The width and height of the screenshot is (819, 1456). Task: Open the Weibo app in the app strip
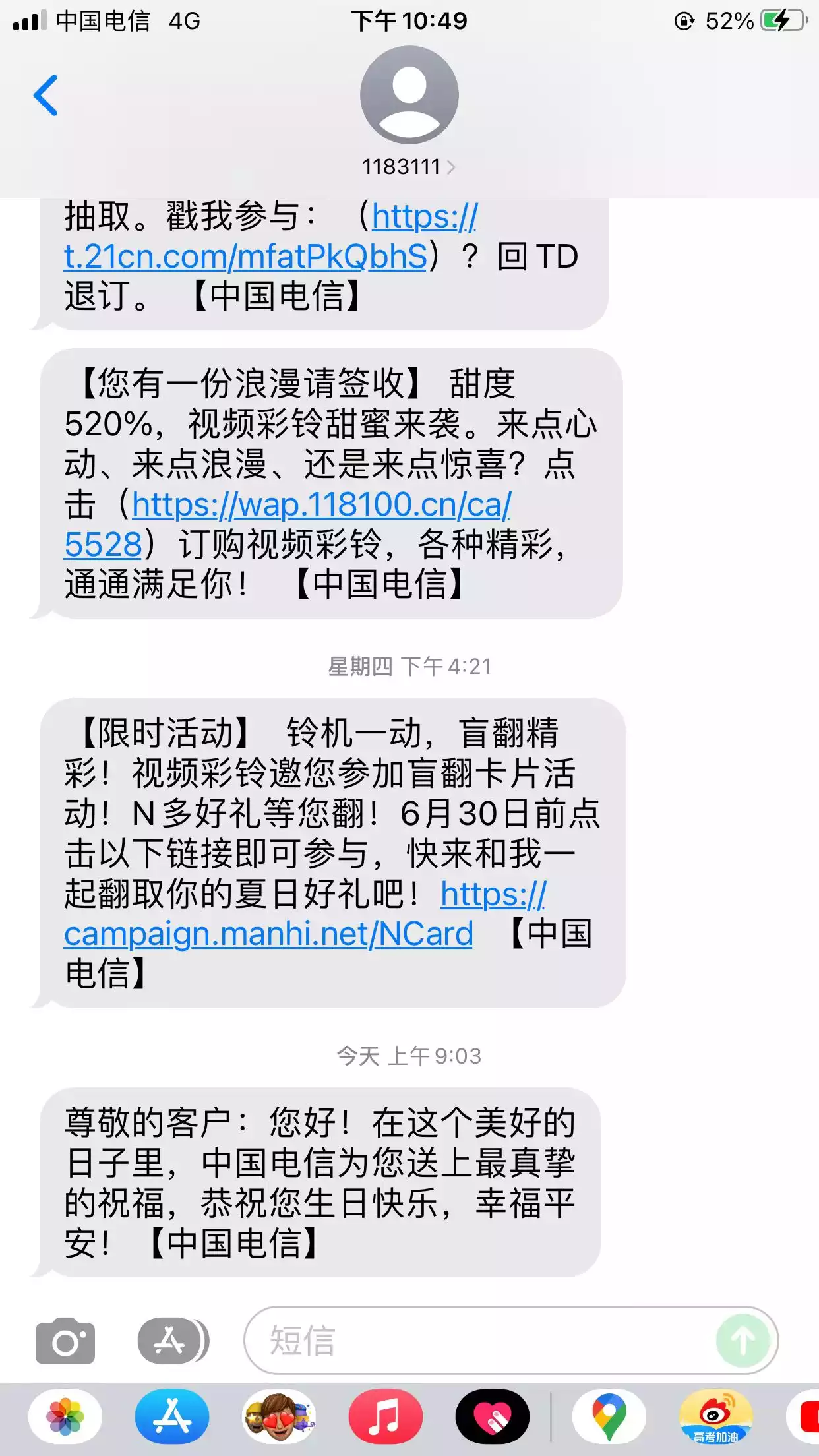click(715, 1416)
